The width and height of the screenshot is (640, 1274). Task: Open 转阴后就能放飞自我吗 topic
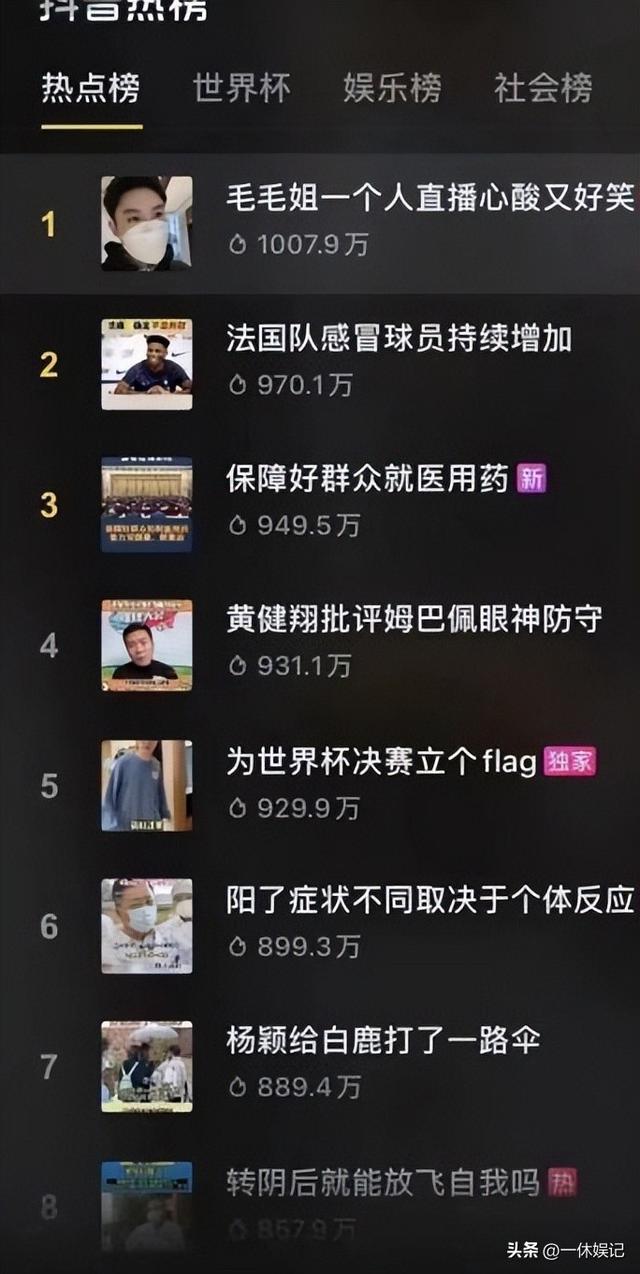pos(382,1184)
